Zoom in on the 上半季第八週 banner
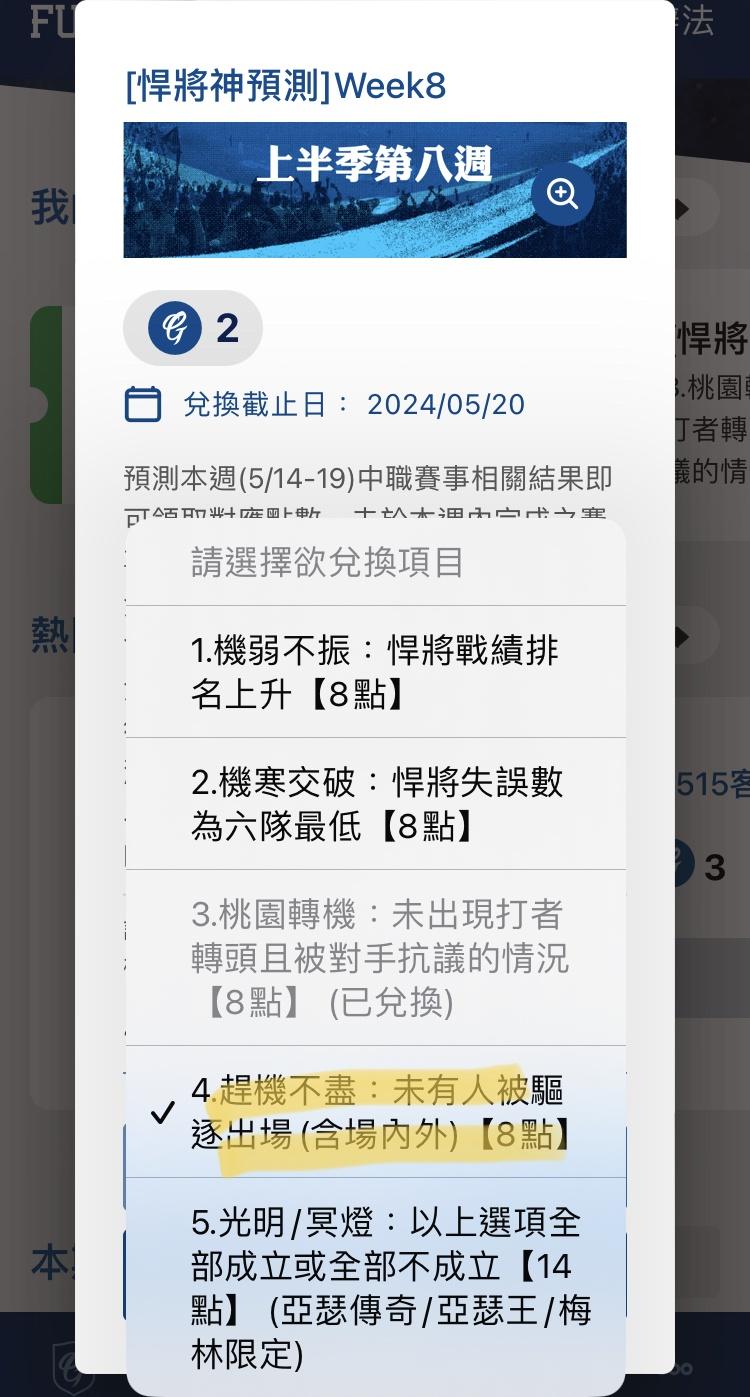 [562, 193]
